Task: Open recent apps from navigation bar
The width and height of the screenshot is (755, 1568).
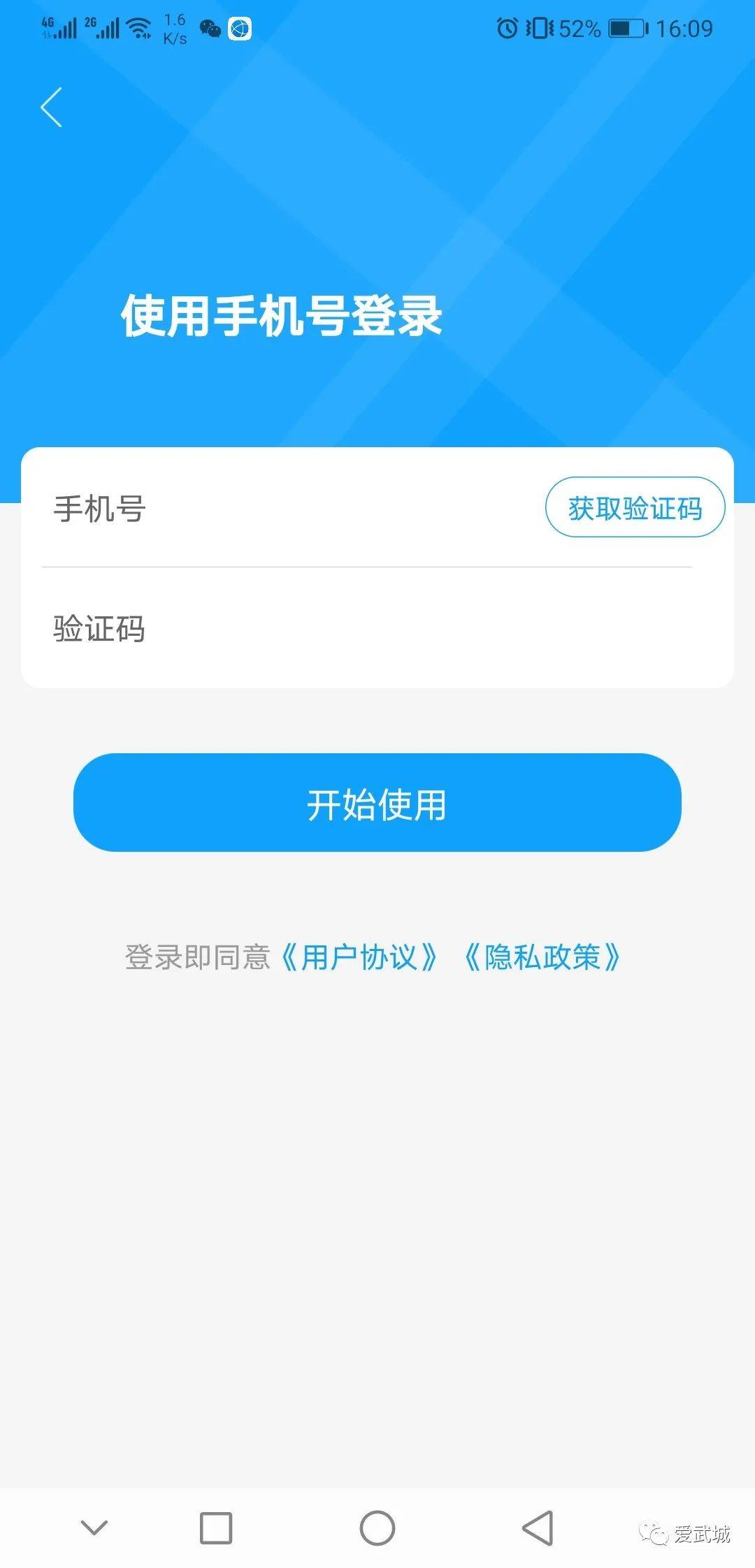Action: tap(216, 1528)
